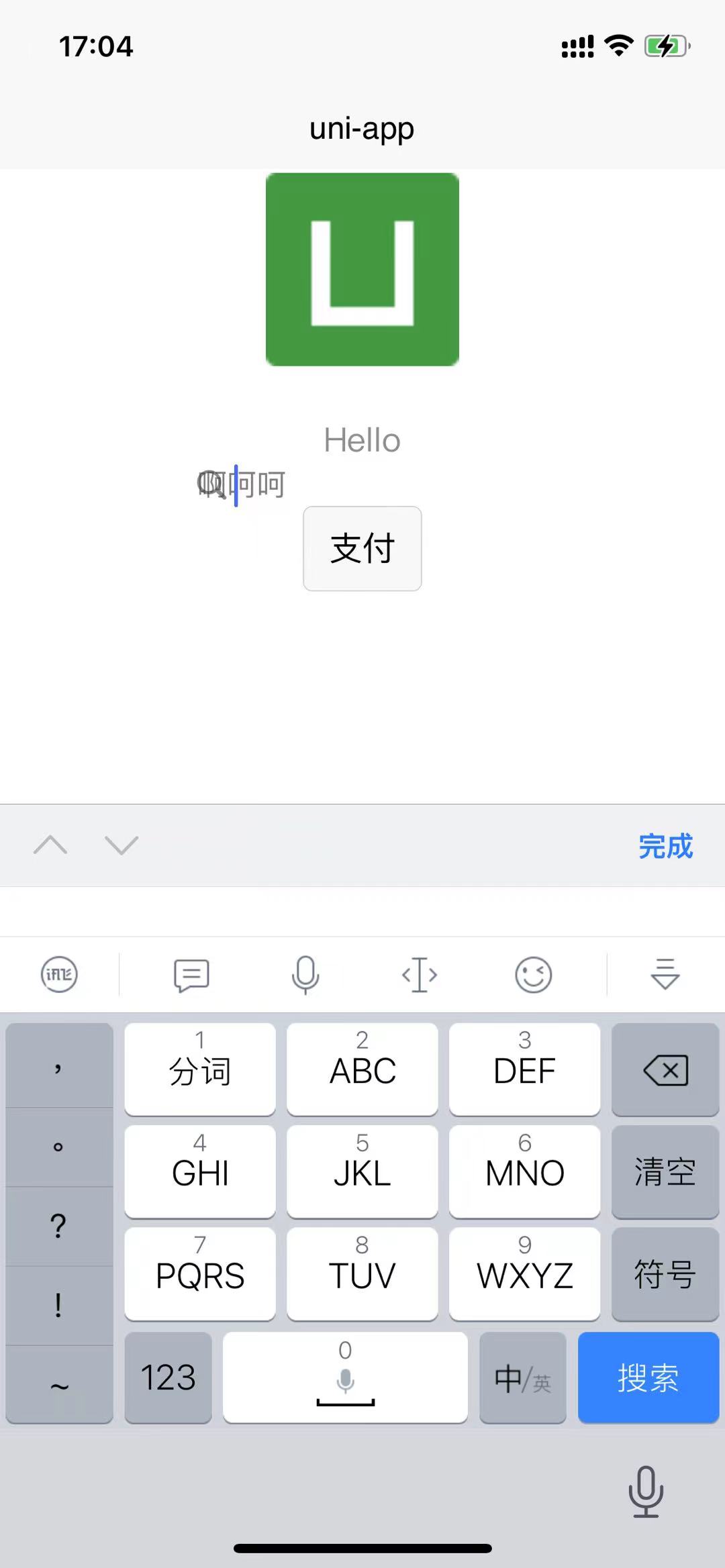The width and height of the screenshot is (725, 1568).
Task: Tap the down chevron to next field
Action: point(121,846)
